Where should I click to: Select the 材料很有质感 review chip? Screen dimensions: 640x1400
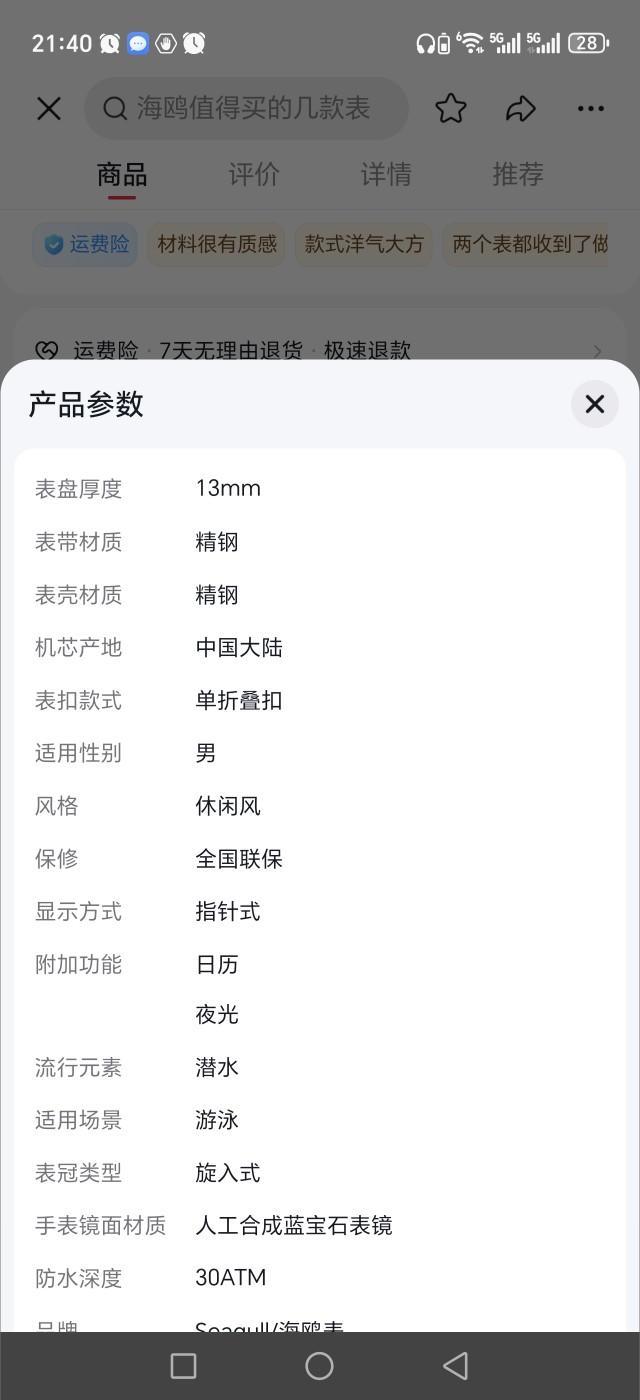[x=216, y=244]
